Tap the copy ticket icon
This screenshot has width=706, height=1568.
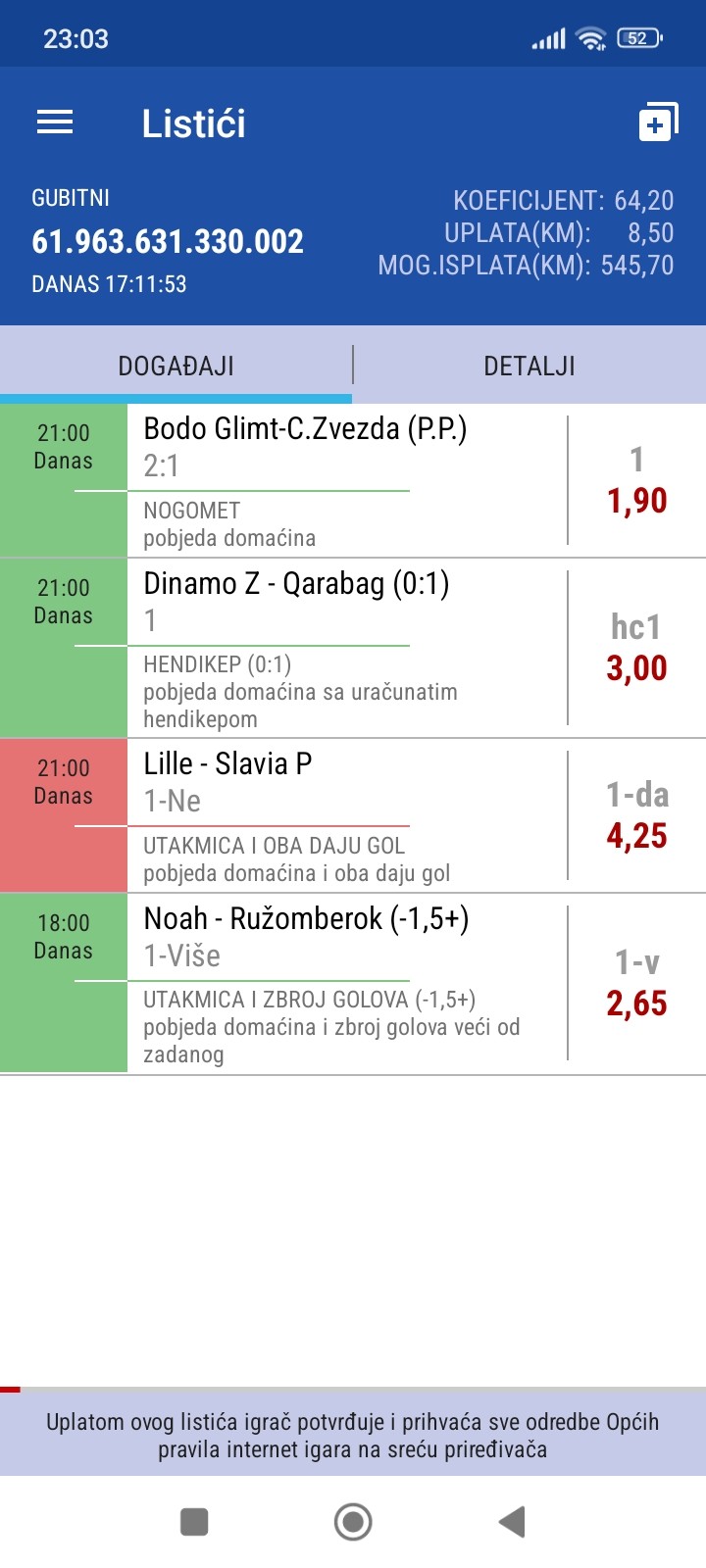[x=658, y=122]
